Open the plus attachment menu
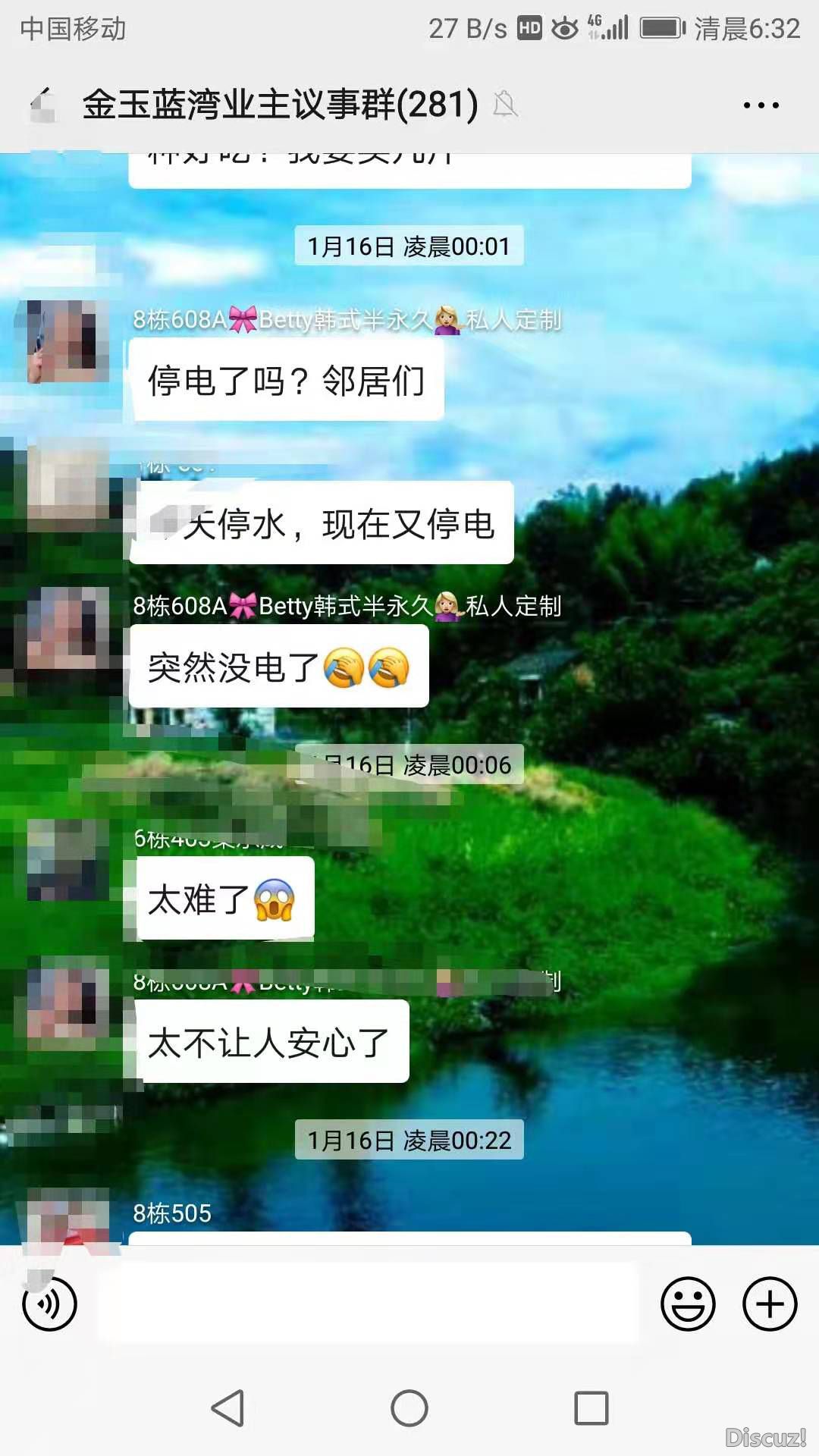Image resolution: width=819 pixels, height=1456 pixels. point(770,1304)
